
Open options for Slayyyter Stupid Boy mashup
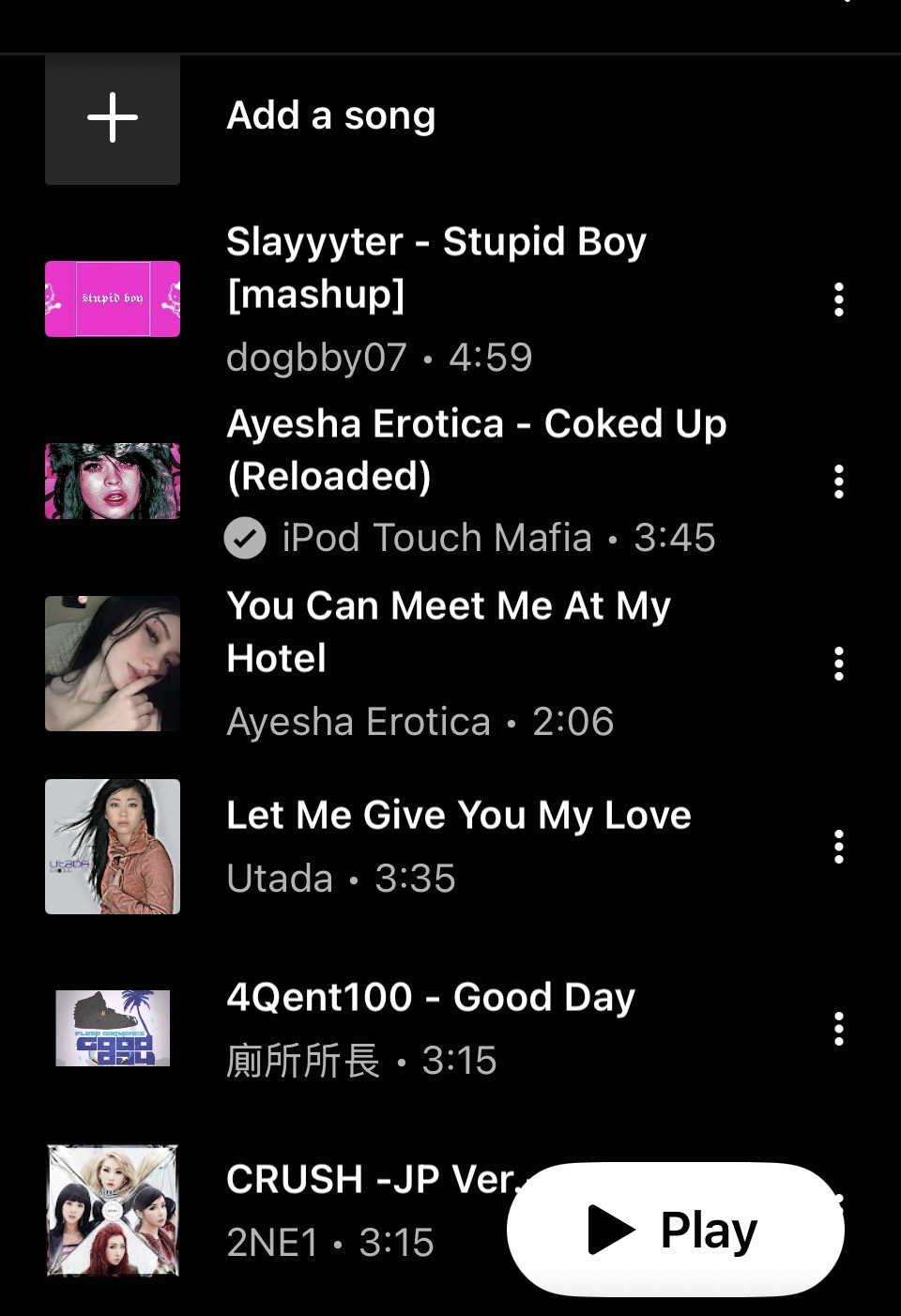[x=838, y=299]
